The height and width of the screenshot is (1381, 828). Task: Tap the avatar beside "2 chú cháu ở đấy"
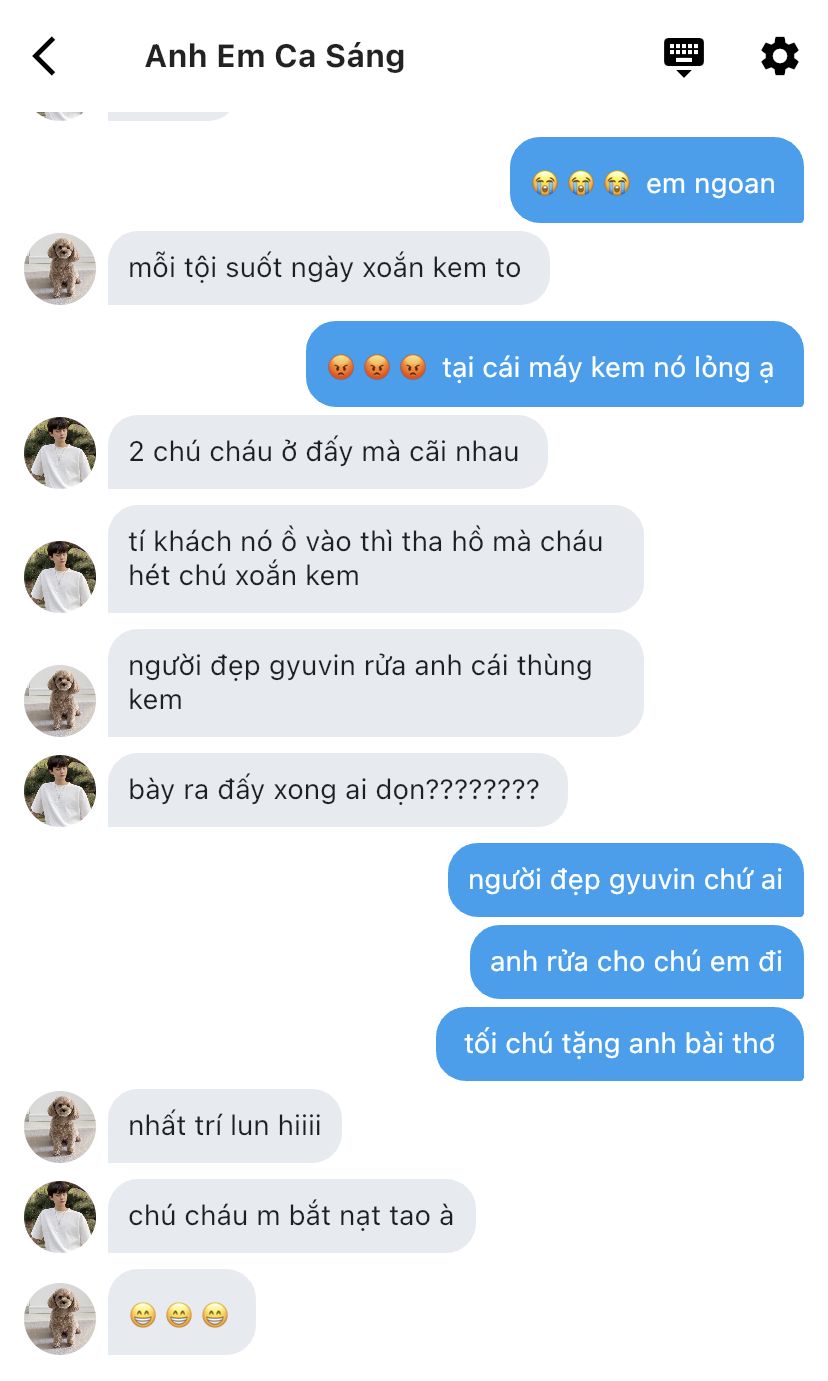coord(60,453)
